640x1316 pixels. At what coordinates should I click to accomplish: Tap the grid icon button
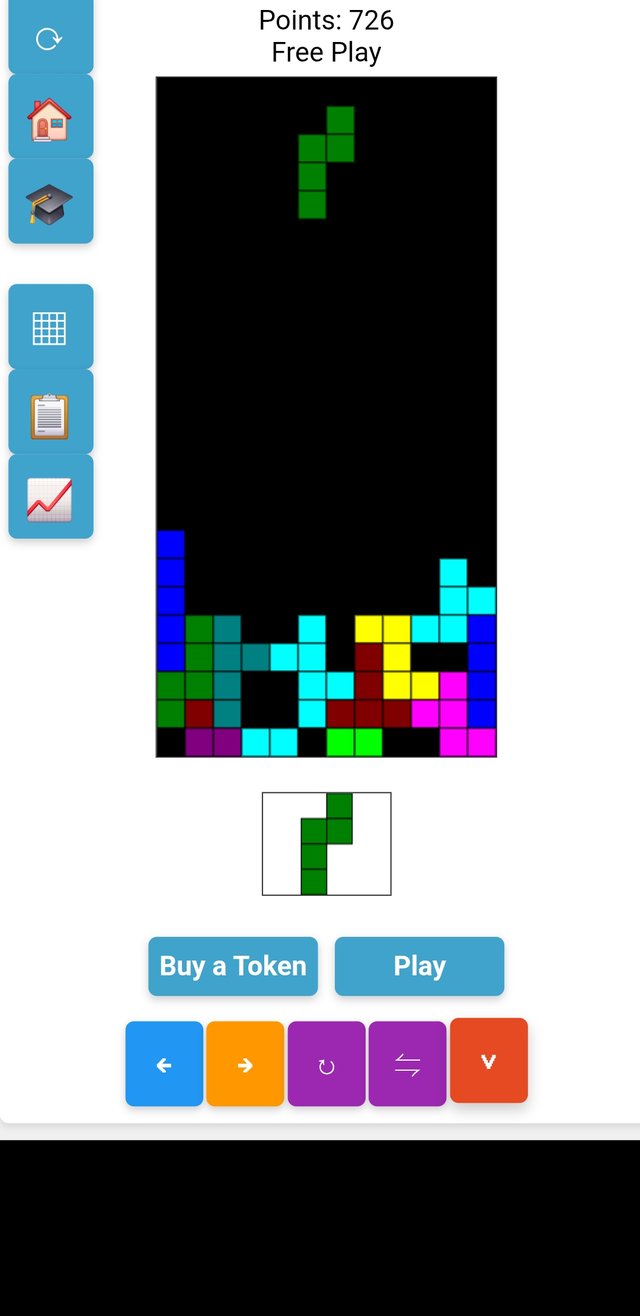point(50,327)
